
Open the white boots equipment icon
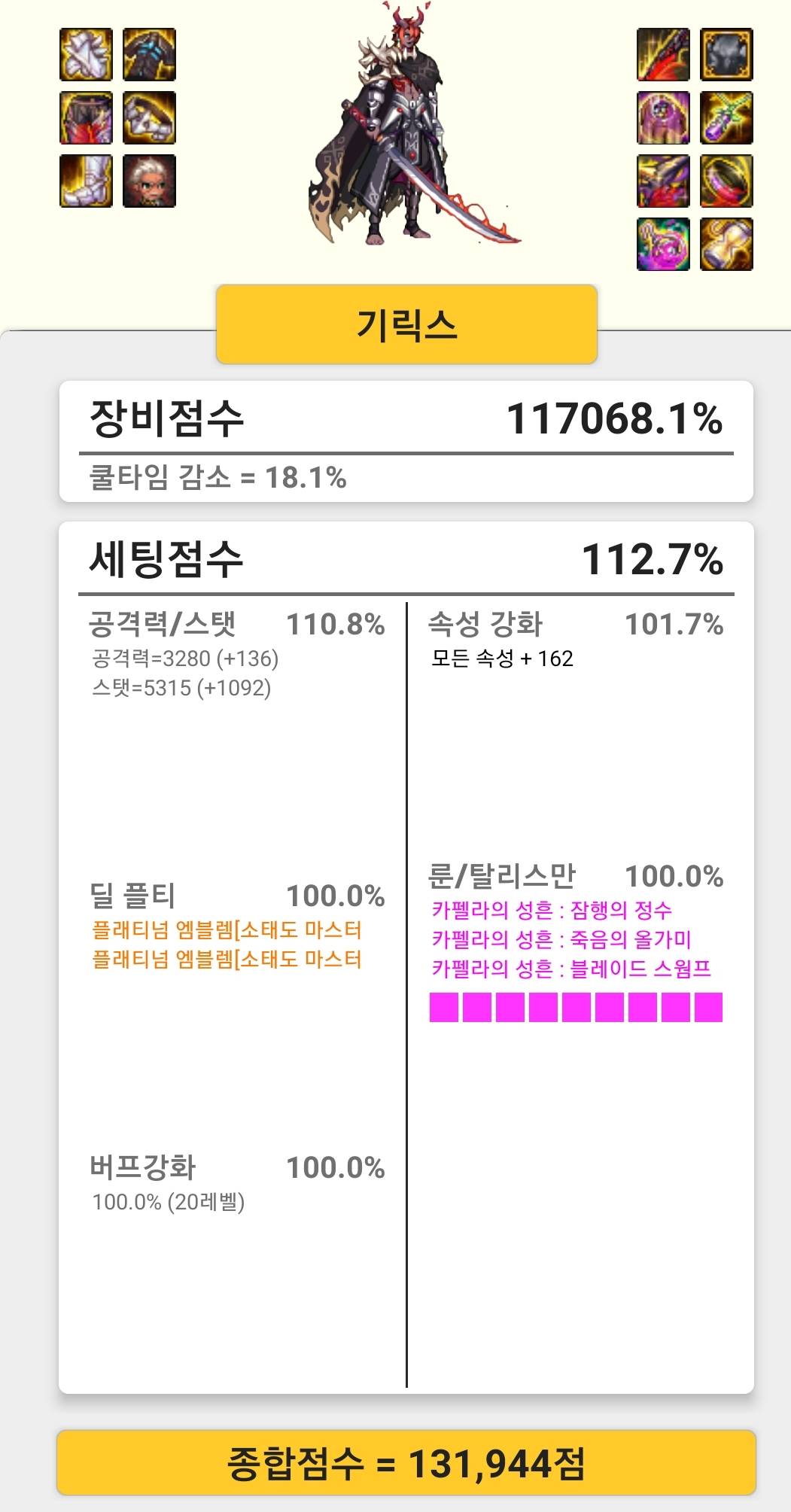click(x=86, y=181)
